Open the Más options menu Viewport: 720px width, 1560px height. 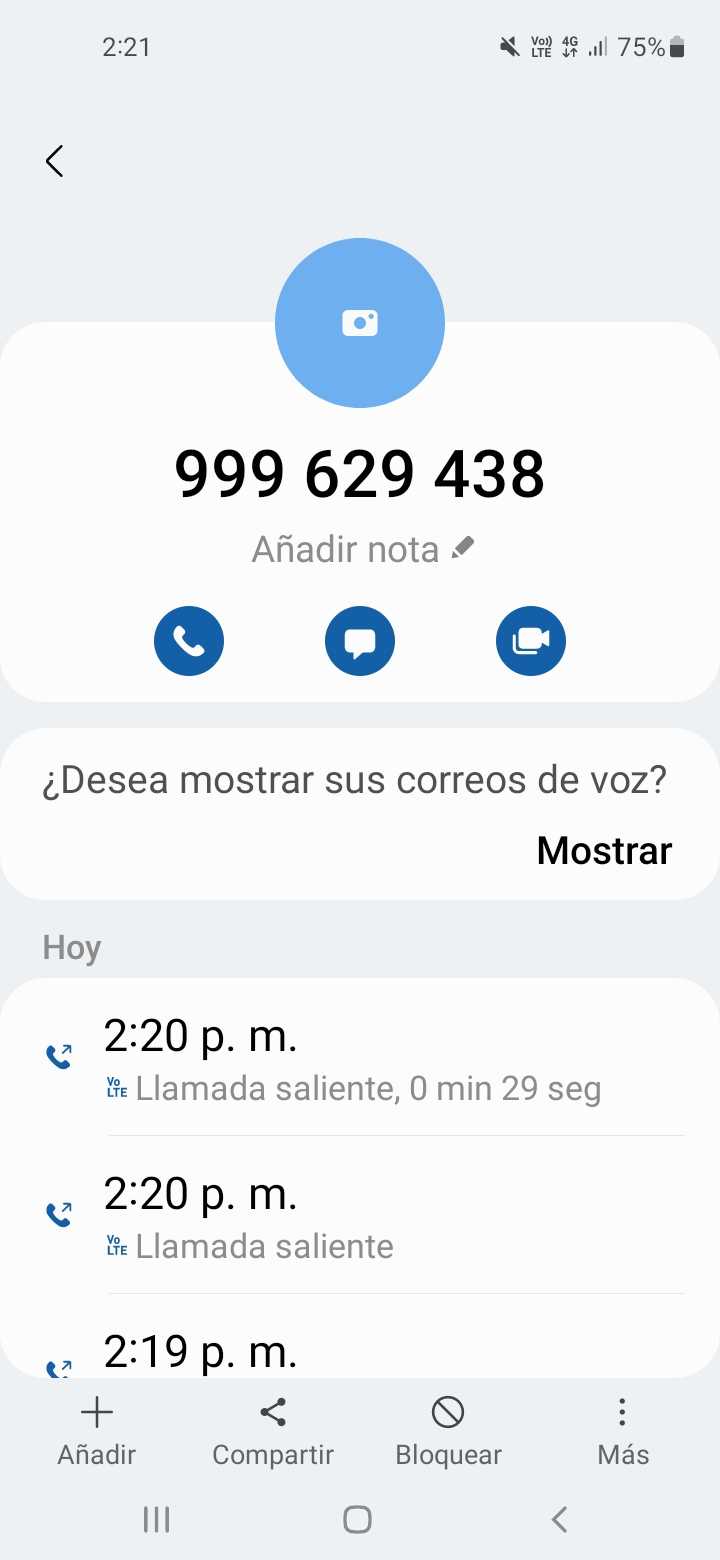click(x=622, y=1431)
